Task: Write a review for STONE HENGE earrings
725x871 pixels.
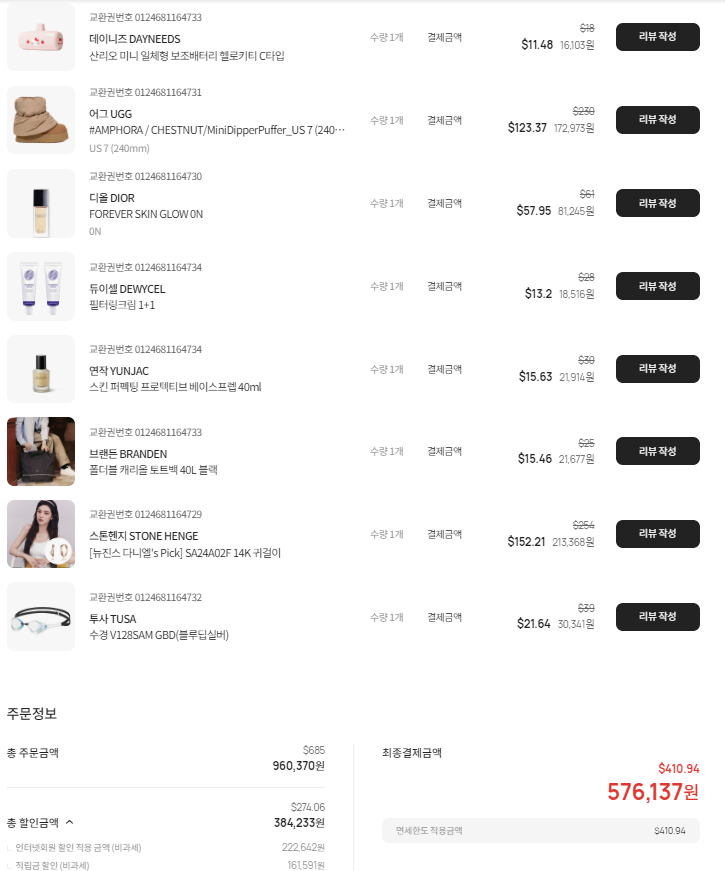Action: (657, 534)
